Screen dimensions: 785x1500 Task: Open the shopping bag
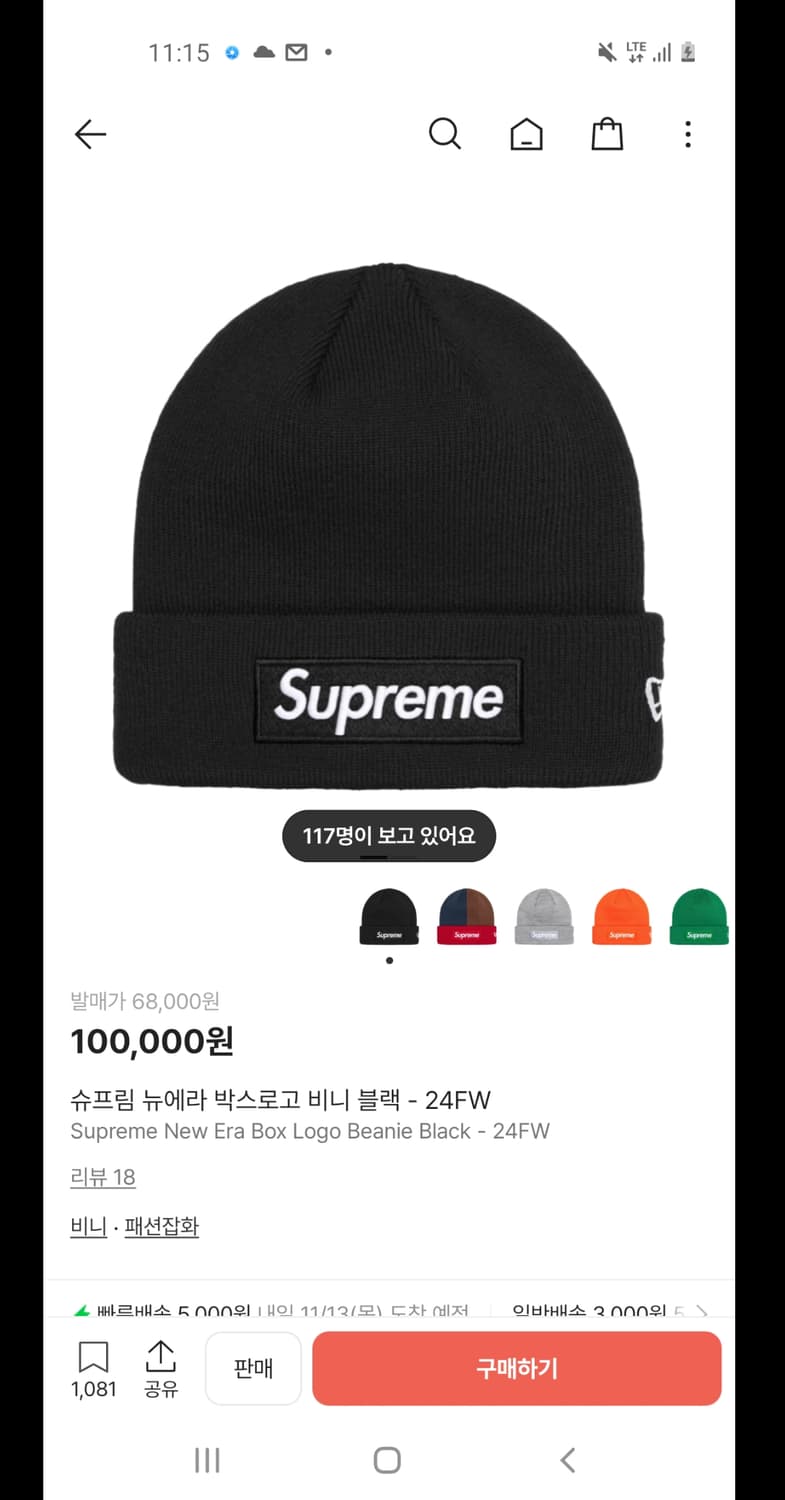(x=608, y=133)
